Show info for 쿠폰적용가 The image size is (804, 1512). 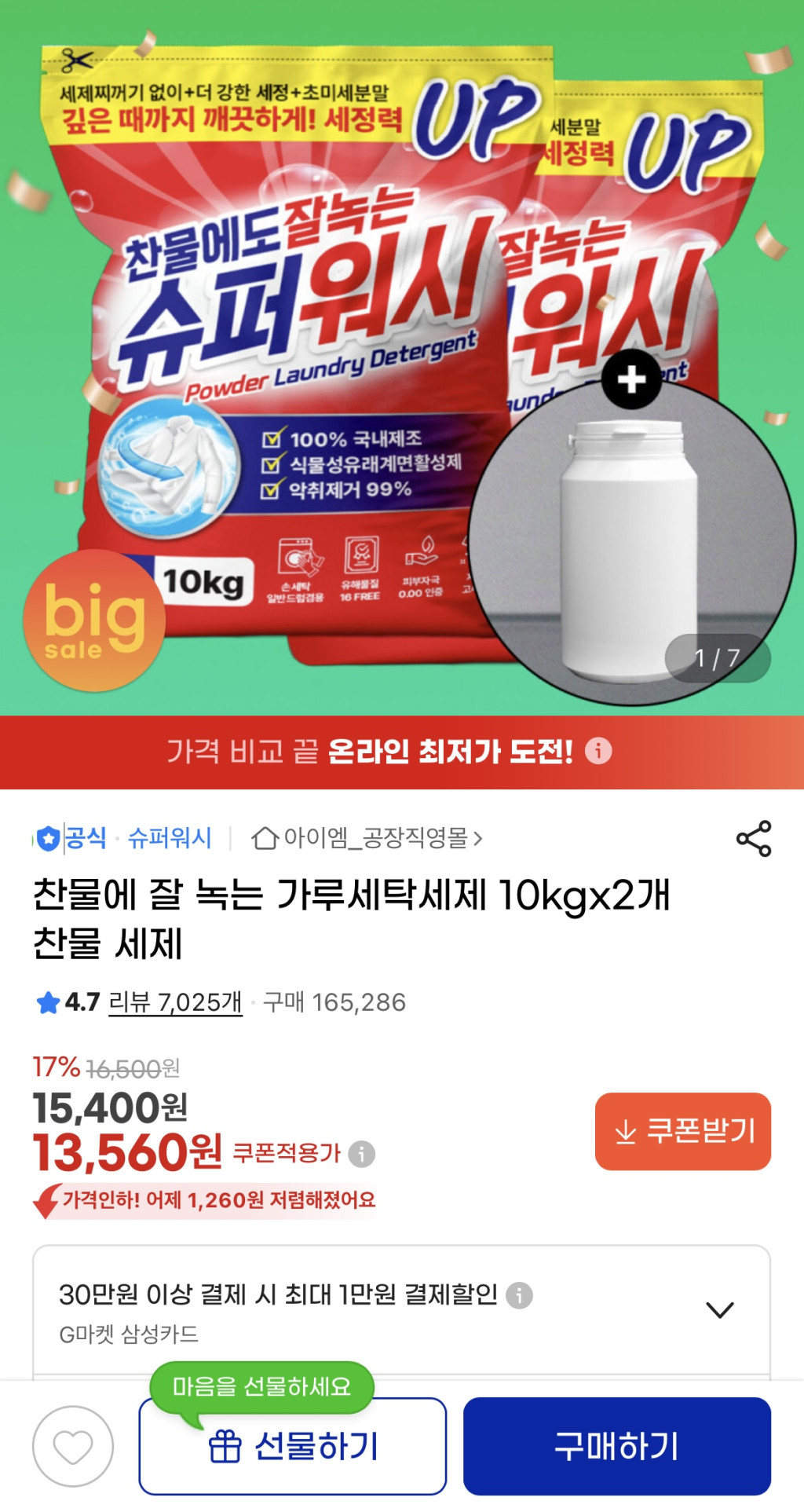click(362, 1154)
